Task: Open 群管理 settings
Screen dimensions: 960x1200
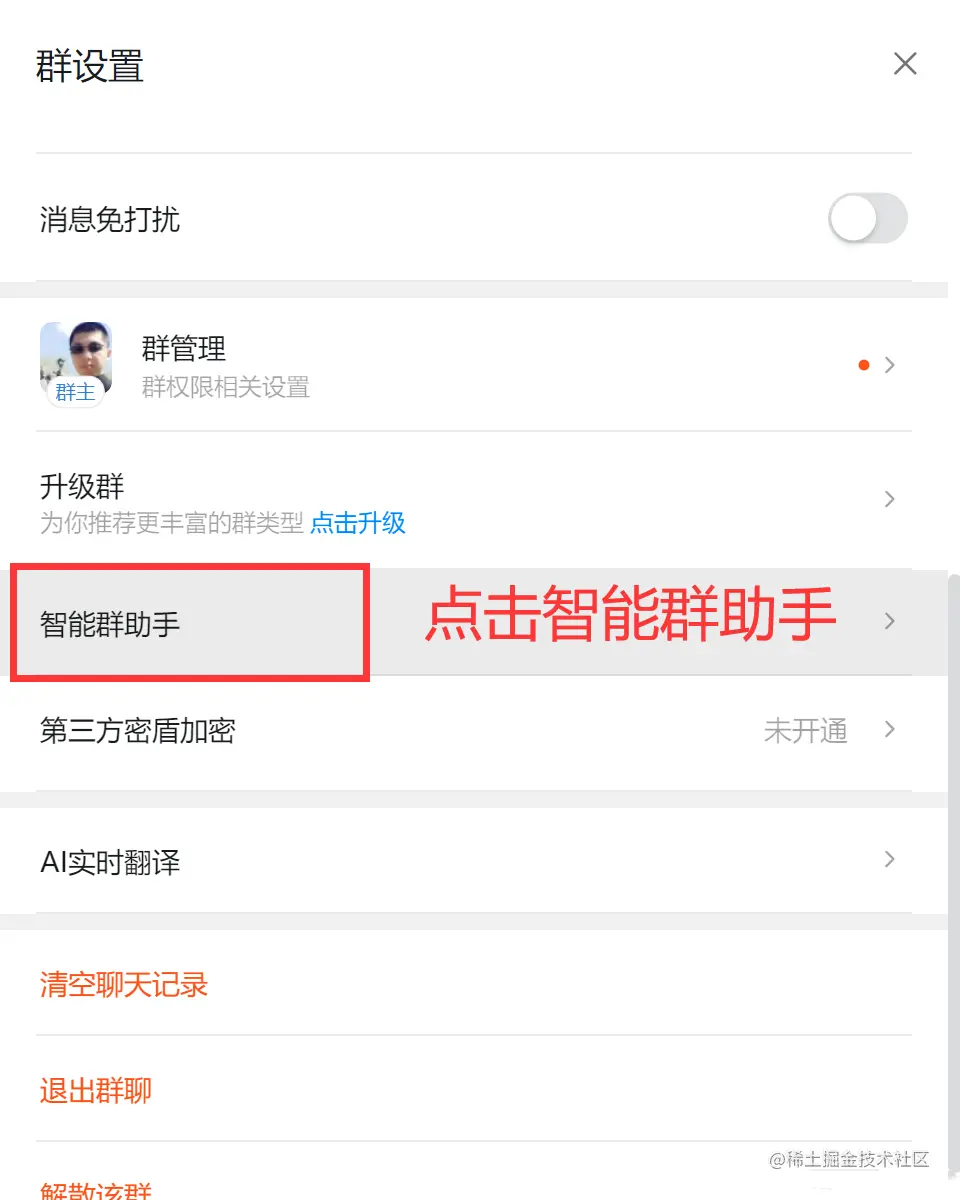Action: pos(474,366)
